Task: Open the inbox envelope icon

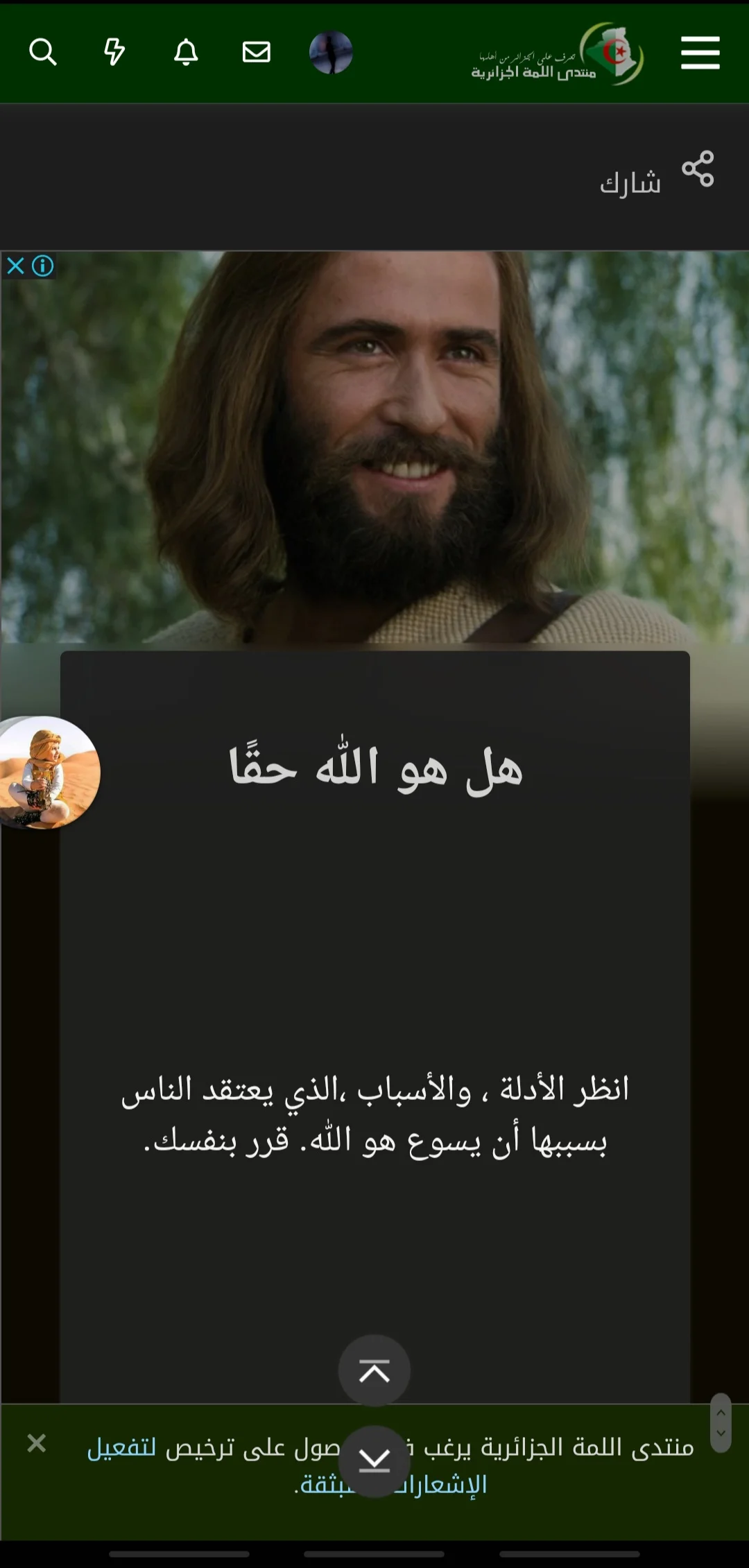Action: click(x=257, y=52)
